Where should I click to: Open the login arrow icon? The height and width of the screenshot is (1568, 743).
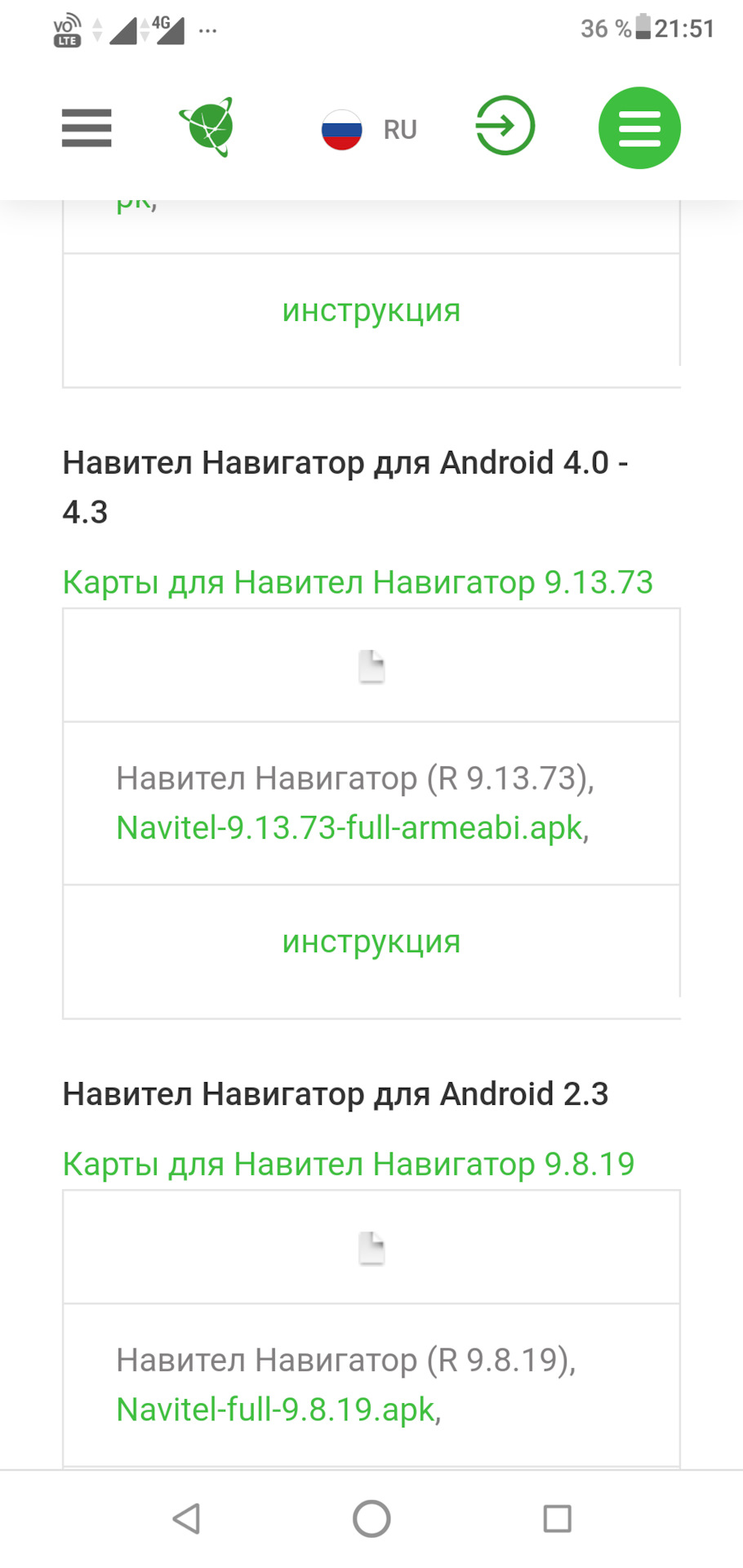(505, 126)
